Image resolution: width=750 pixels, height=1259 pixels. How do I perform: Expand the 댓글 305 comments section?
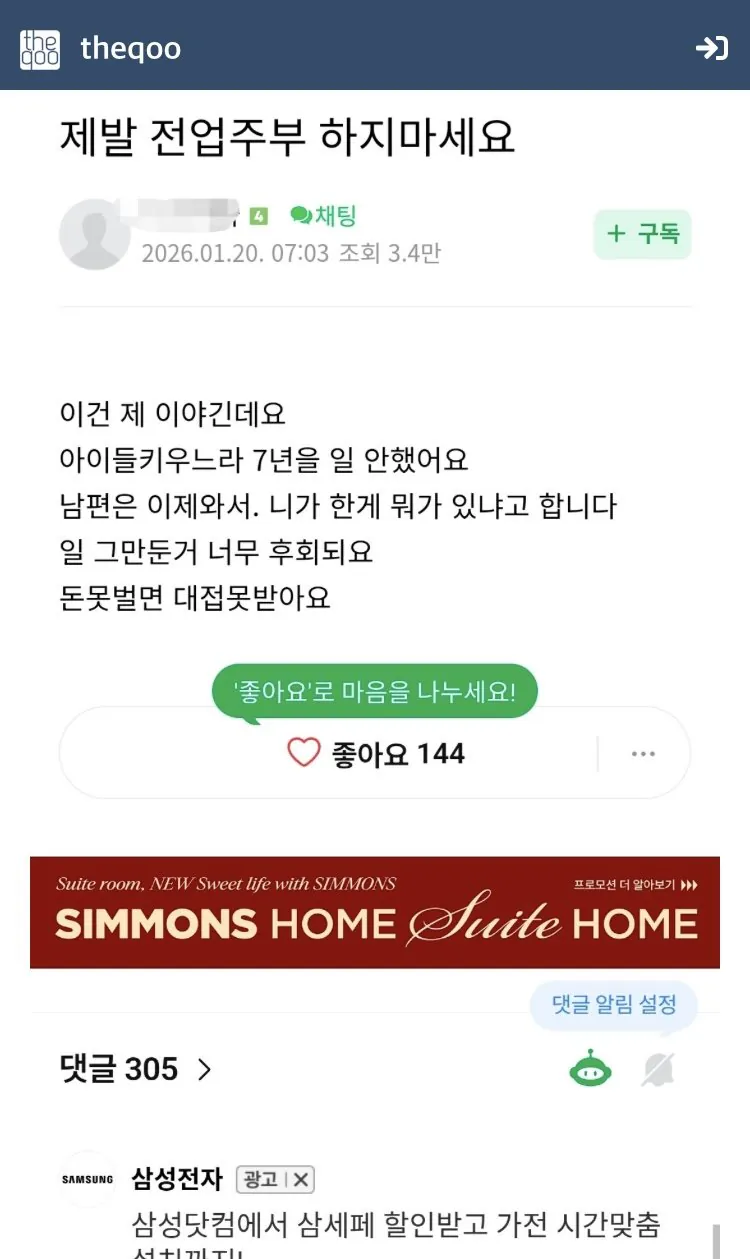point(136,1069)
